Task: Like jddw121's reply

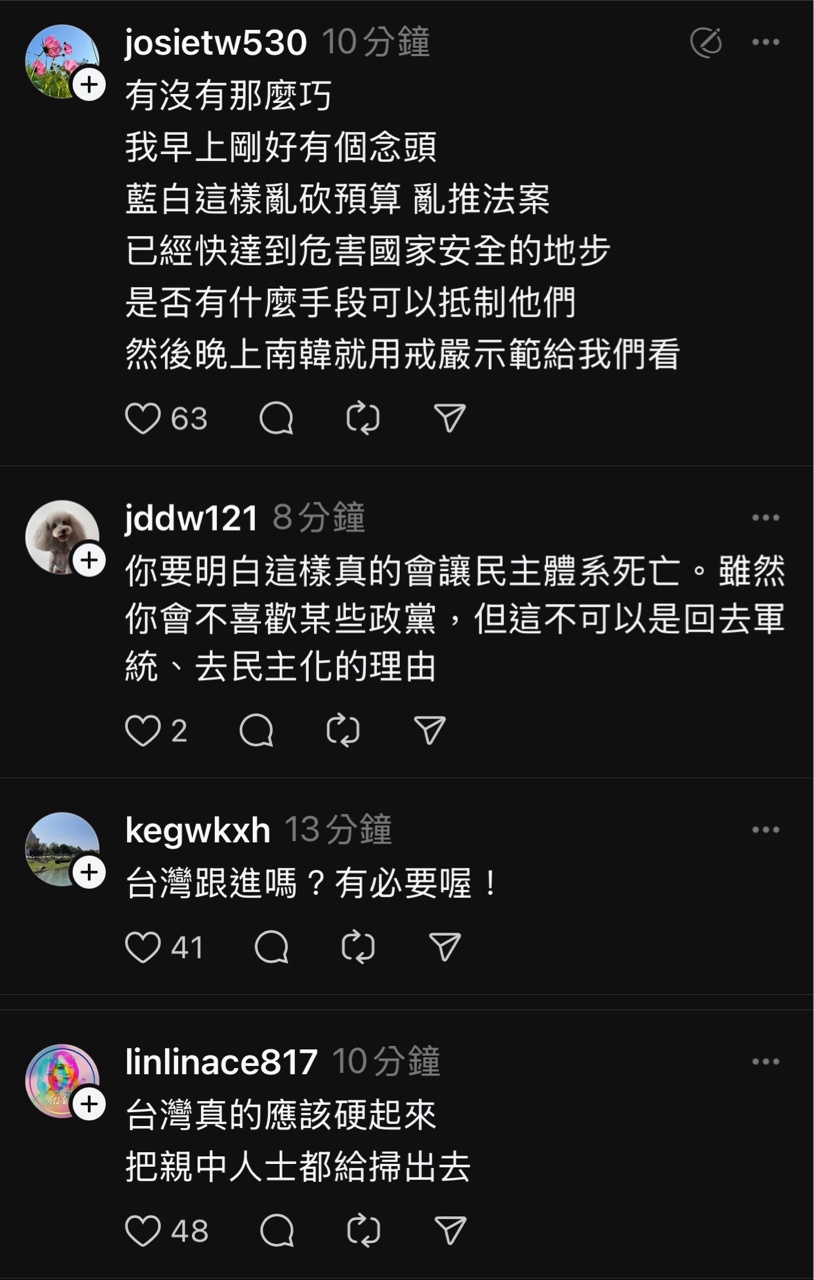Action: click(143, 731)
